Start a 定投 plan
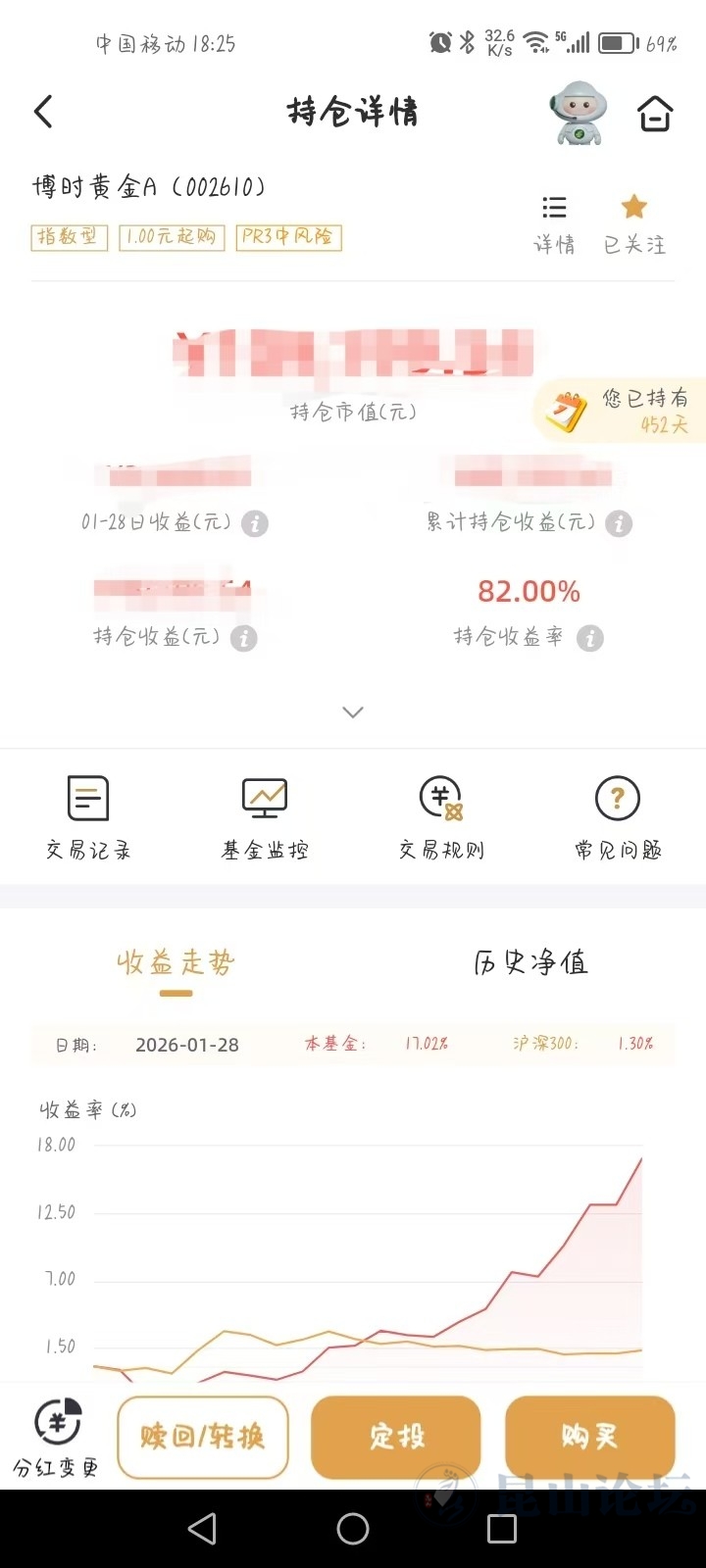This screenshot has width=706, height=1568. coord(396,1437)
